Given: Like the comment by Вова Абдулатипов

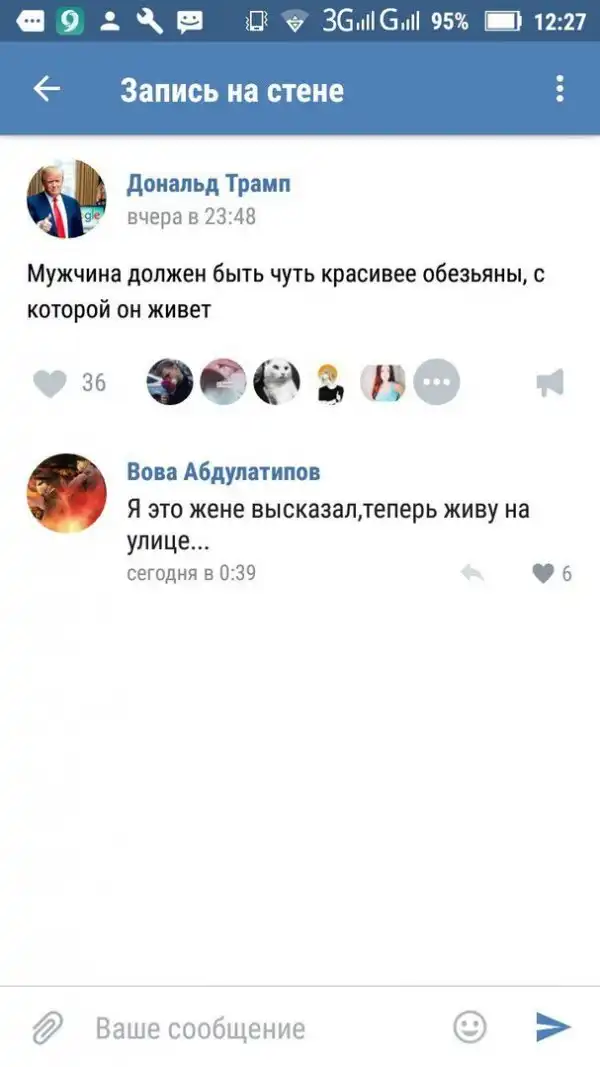Looking at the screenshot, I should point(543,573).
